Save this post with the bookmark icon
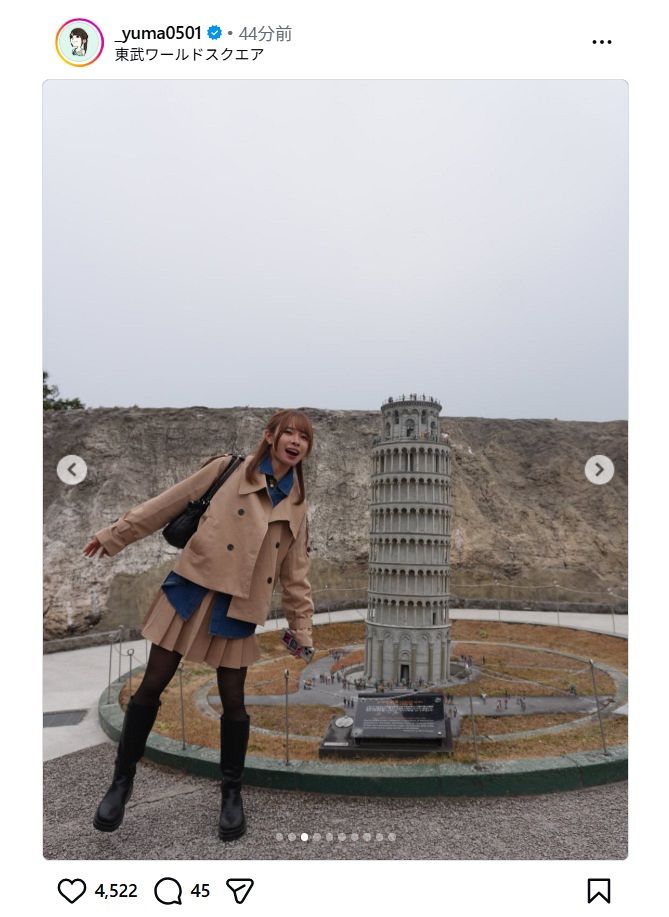The height and width of the screenshot is (917, 669). click(598, 890)
